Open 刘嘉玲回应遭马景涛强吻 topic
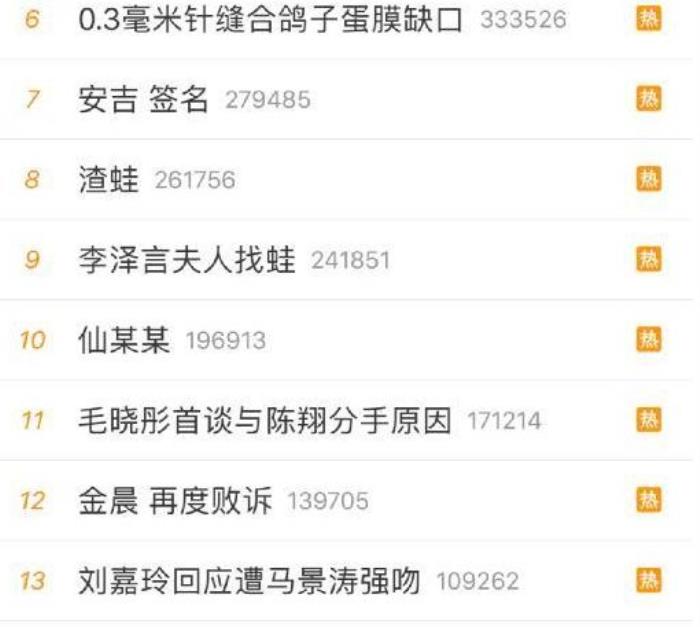700x627 pixels. (249, 580)
